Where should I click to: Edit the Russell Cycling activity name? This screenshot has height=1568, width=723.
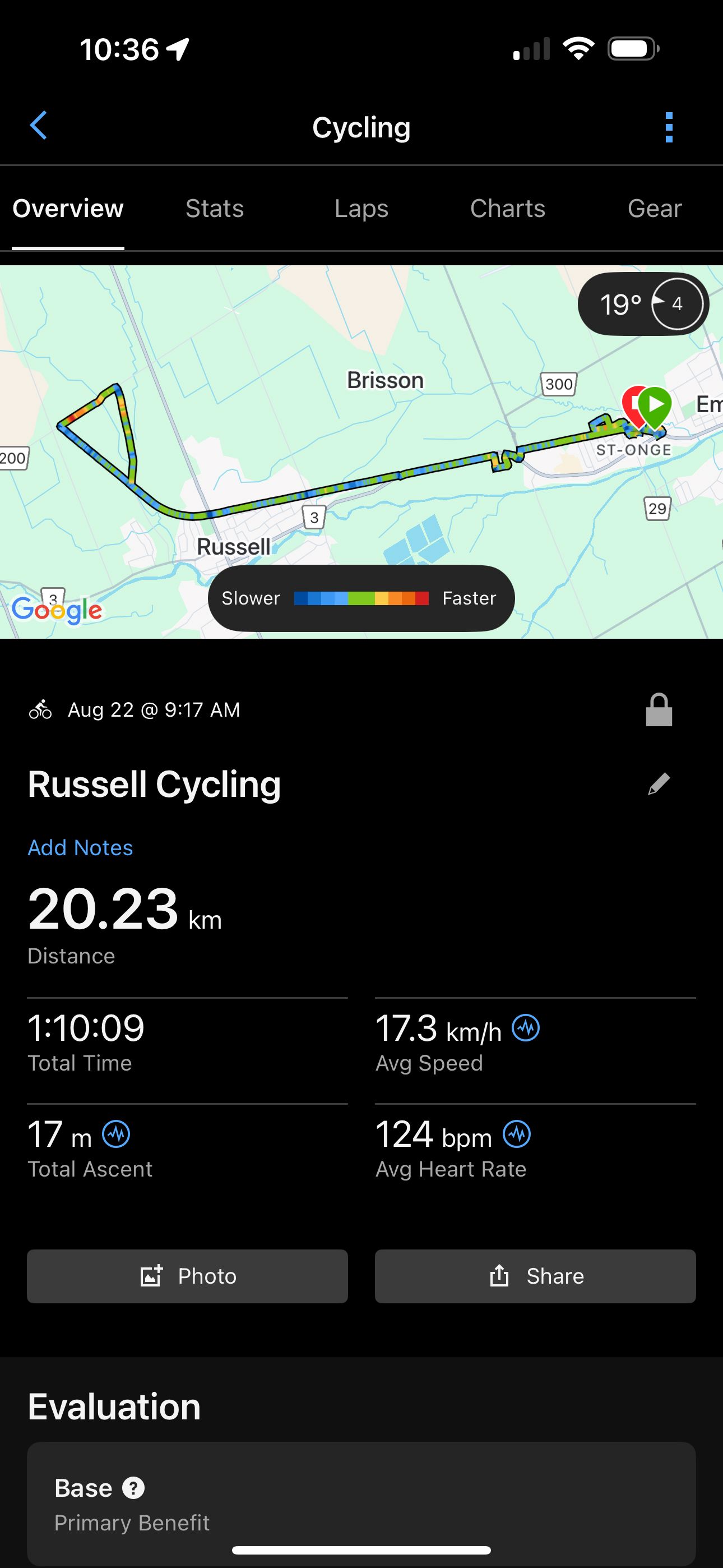(x=659, y=784)
